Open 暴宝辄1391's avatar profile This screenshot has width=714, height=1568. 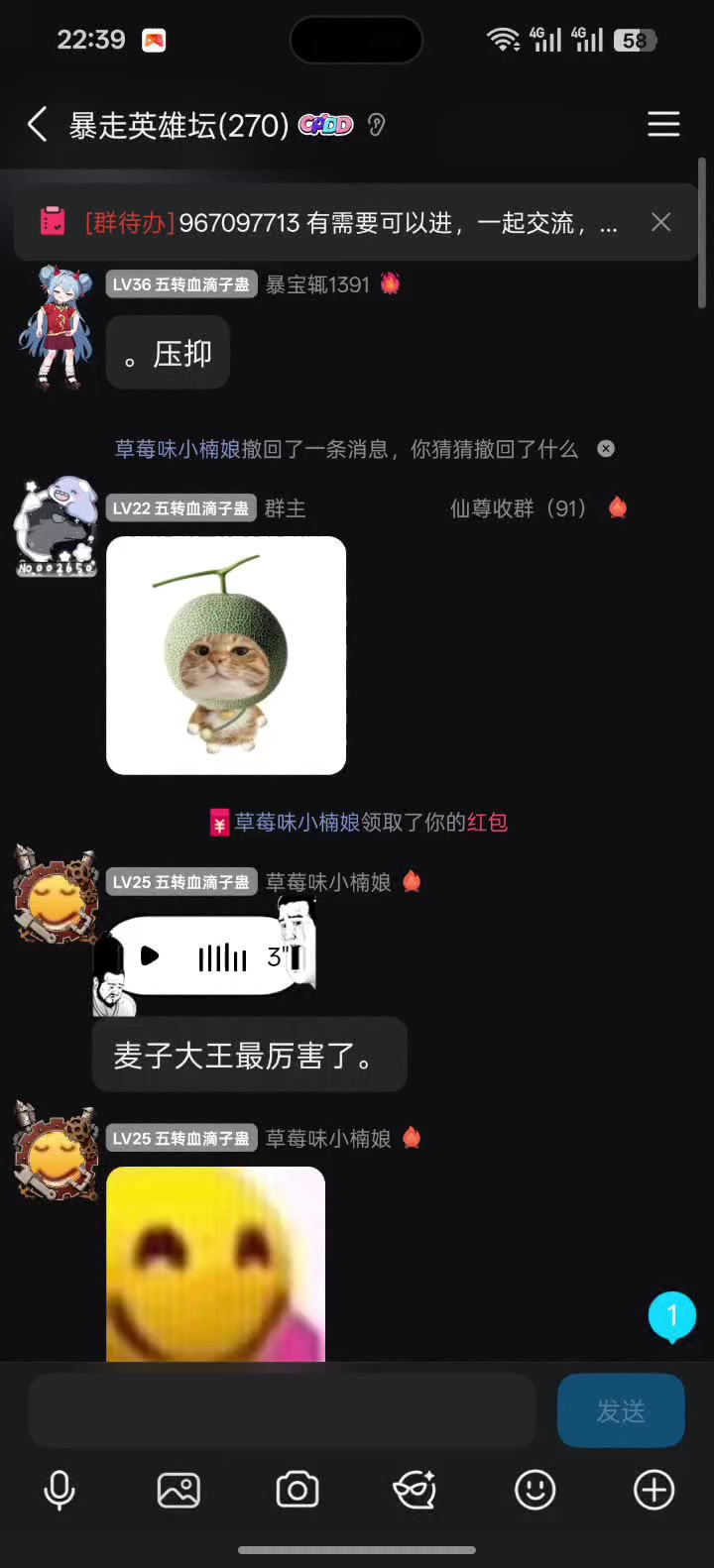(x=57, y=327)
